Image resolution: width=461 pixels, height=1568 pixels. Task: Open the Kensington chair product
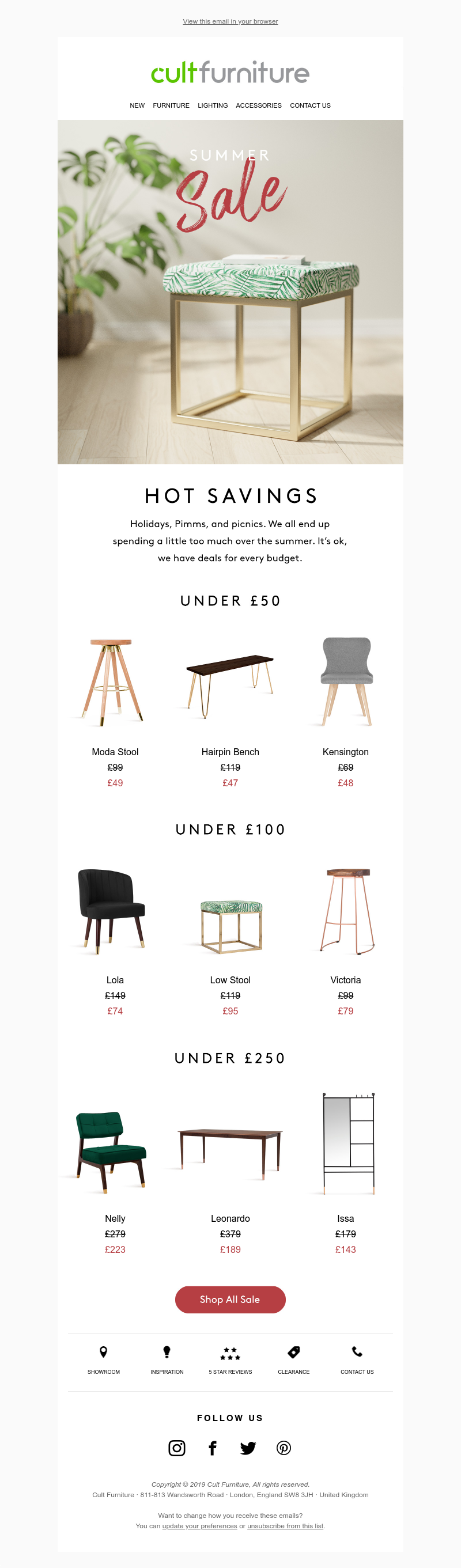pyautogui.click(x=345, y=681)
